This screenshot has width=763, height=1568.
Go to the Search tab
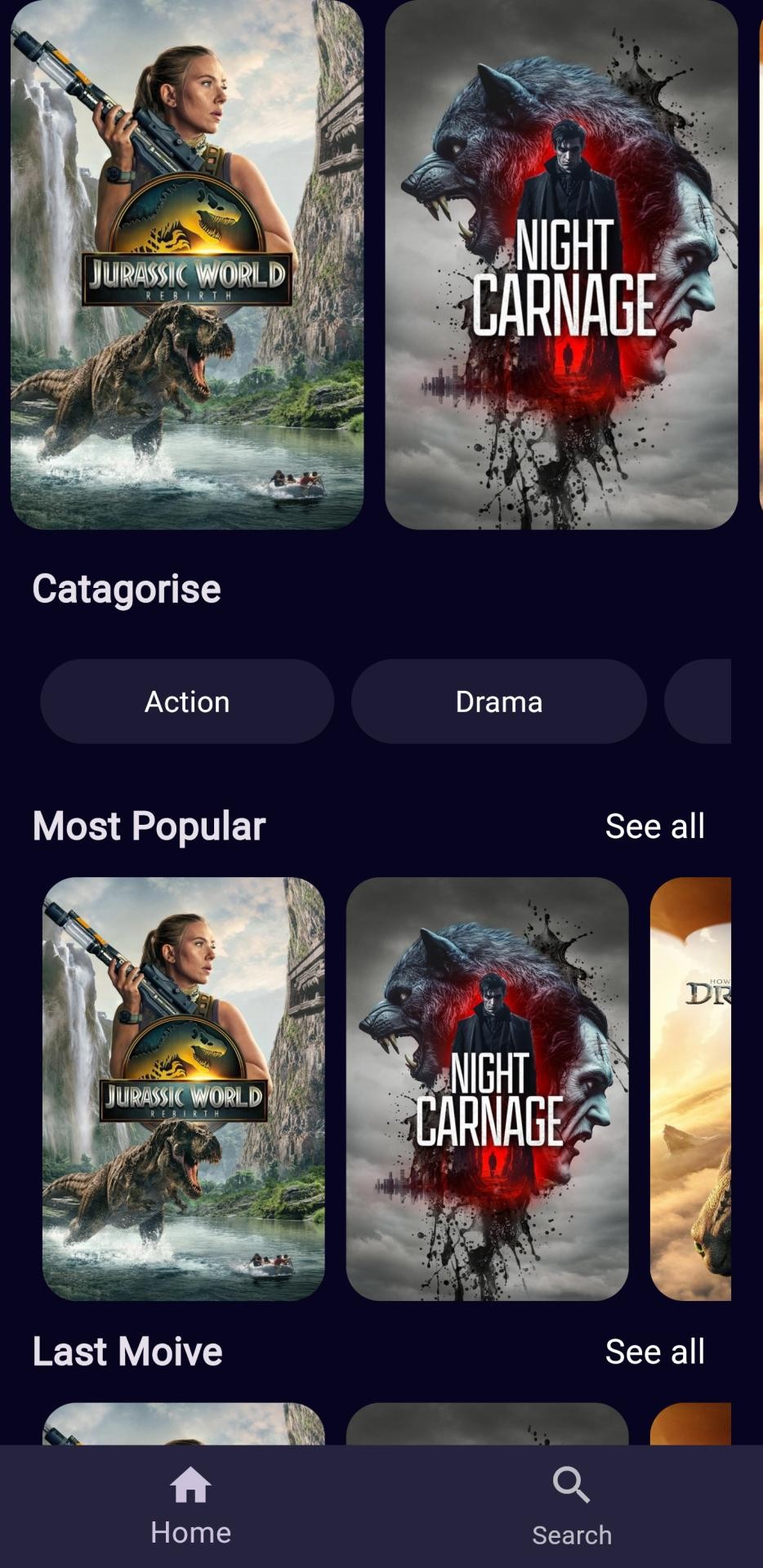click(572, 1507)
